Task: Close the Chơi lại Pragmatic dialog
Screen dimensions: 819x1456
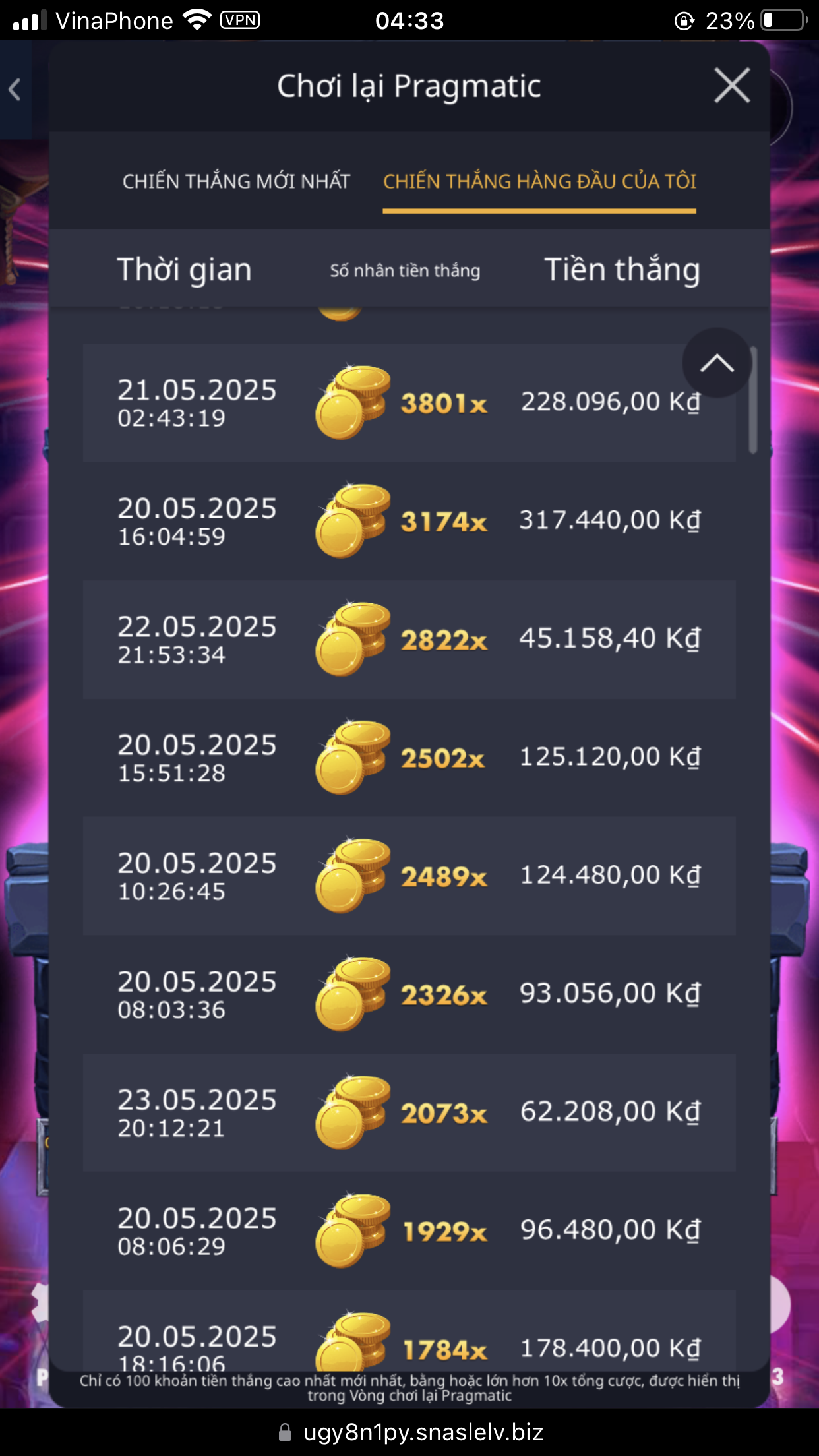Action: (732, 86)
